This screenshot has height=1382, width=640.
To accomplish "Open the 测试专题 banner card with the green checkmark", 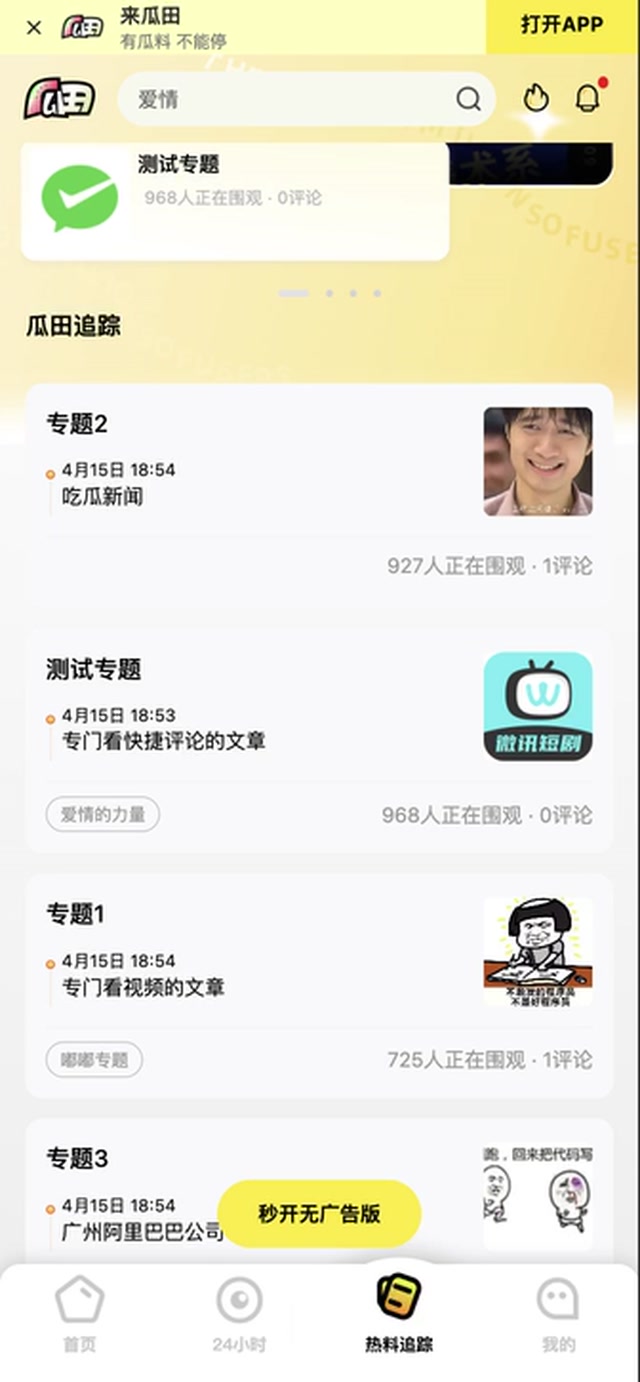I will point(235,200).
